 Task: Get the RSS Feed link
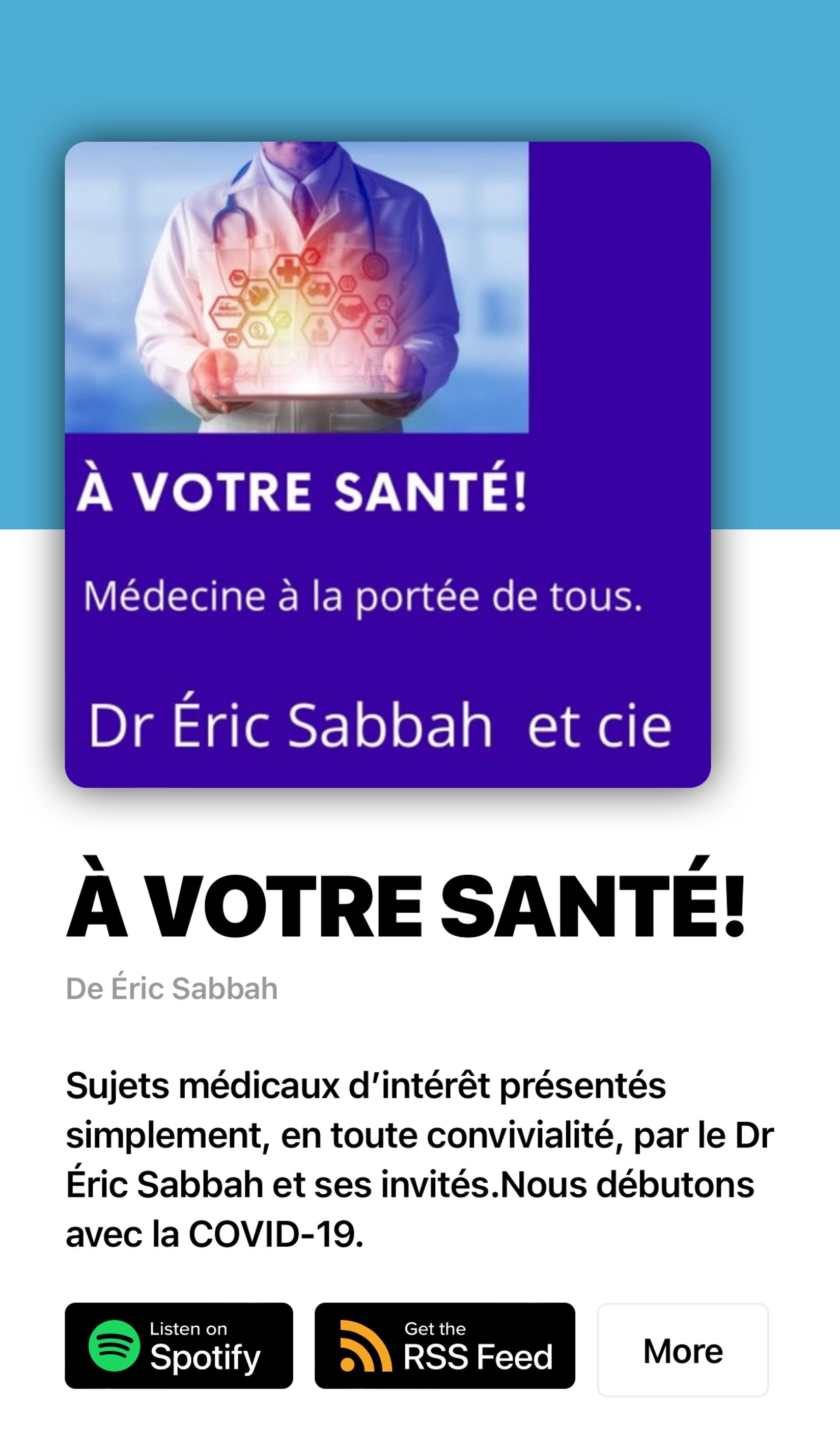444,1346
